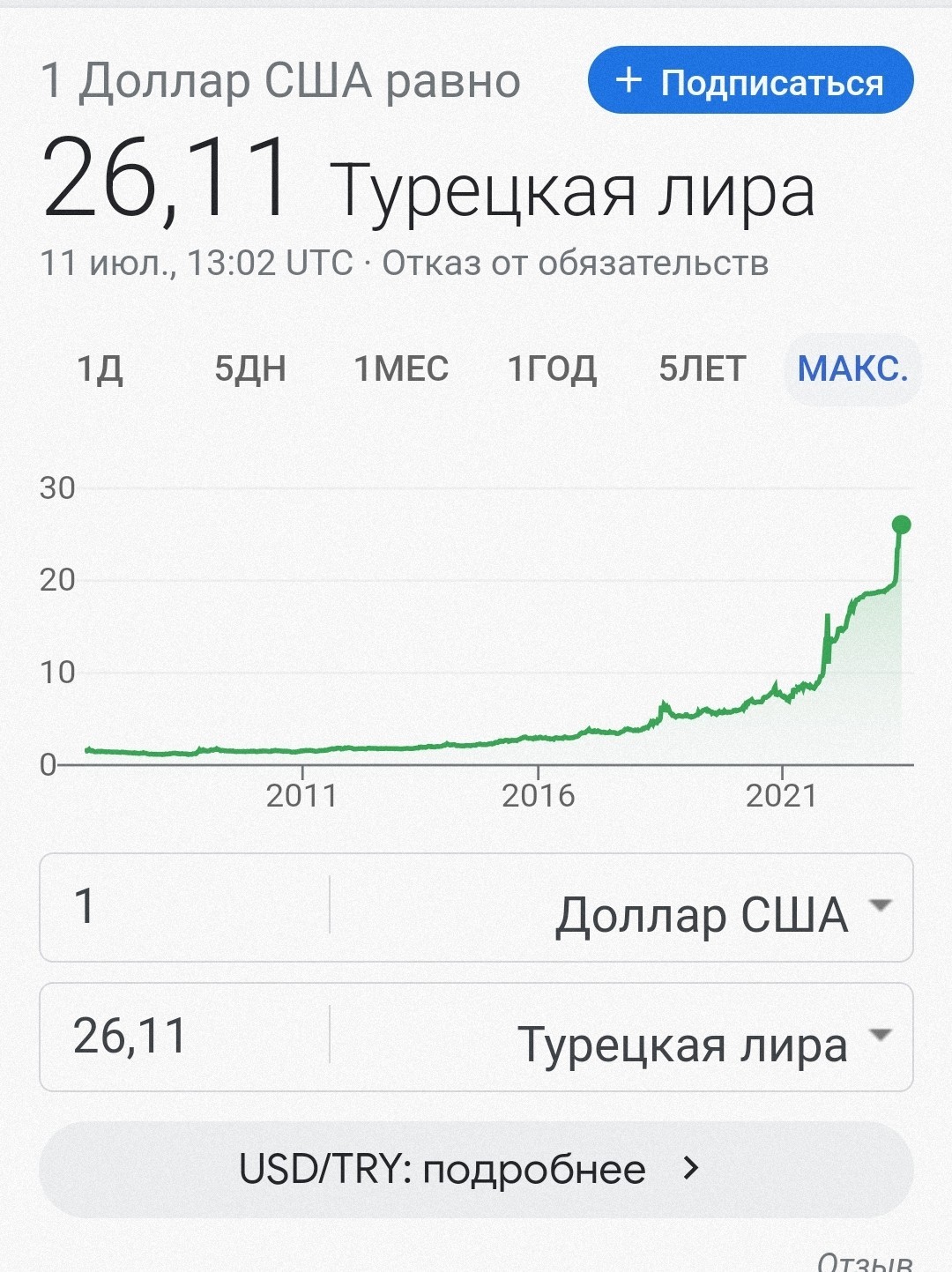Switch chart range to 1Д
The image size is (952, 1272).
100,368
